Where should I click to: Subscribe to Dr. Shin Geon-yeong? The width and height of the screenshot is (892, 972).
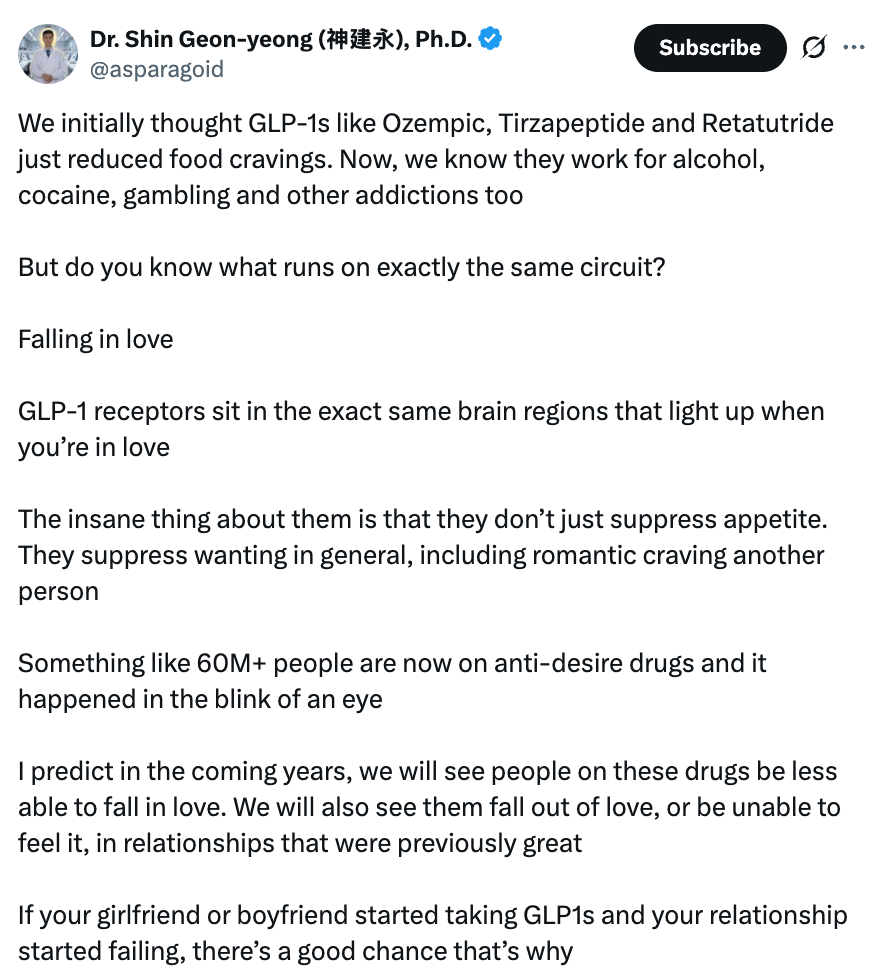(709, 47)
